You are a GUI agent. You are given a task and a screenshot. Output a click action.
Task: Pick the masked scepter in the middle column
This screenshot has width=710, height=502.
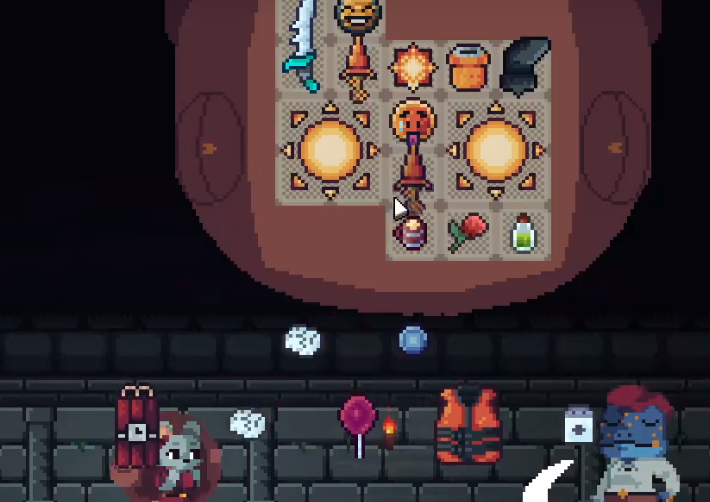413,150
